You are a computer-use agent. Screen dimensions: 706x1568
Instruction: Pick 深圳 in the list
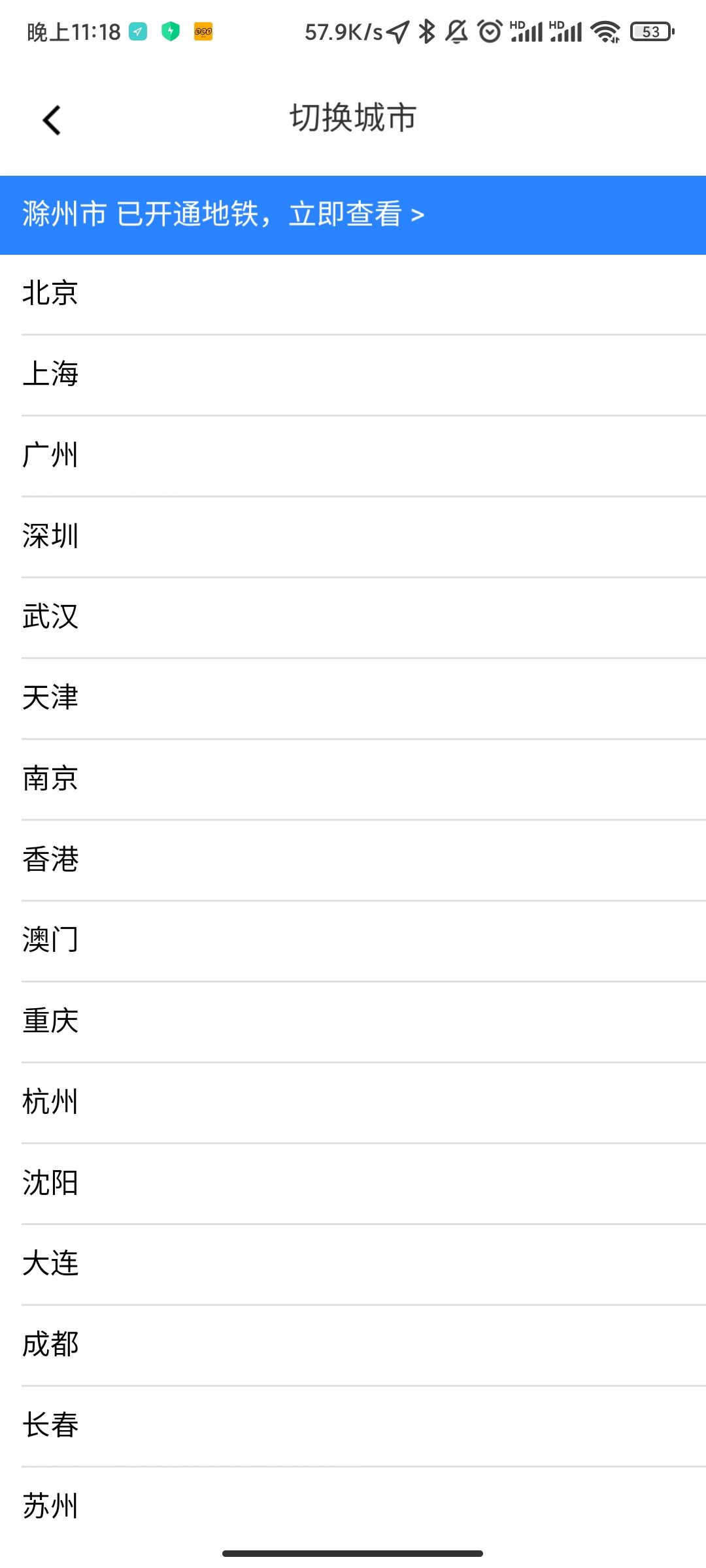353,537
